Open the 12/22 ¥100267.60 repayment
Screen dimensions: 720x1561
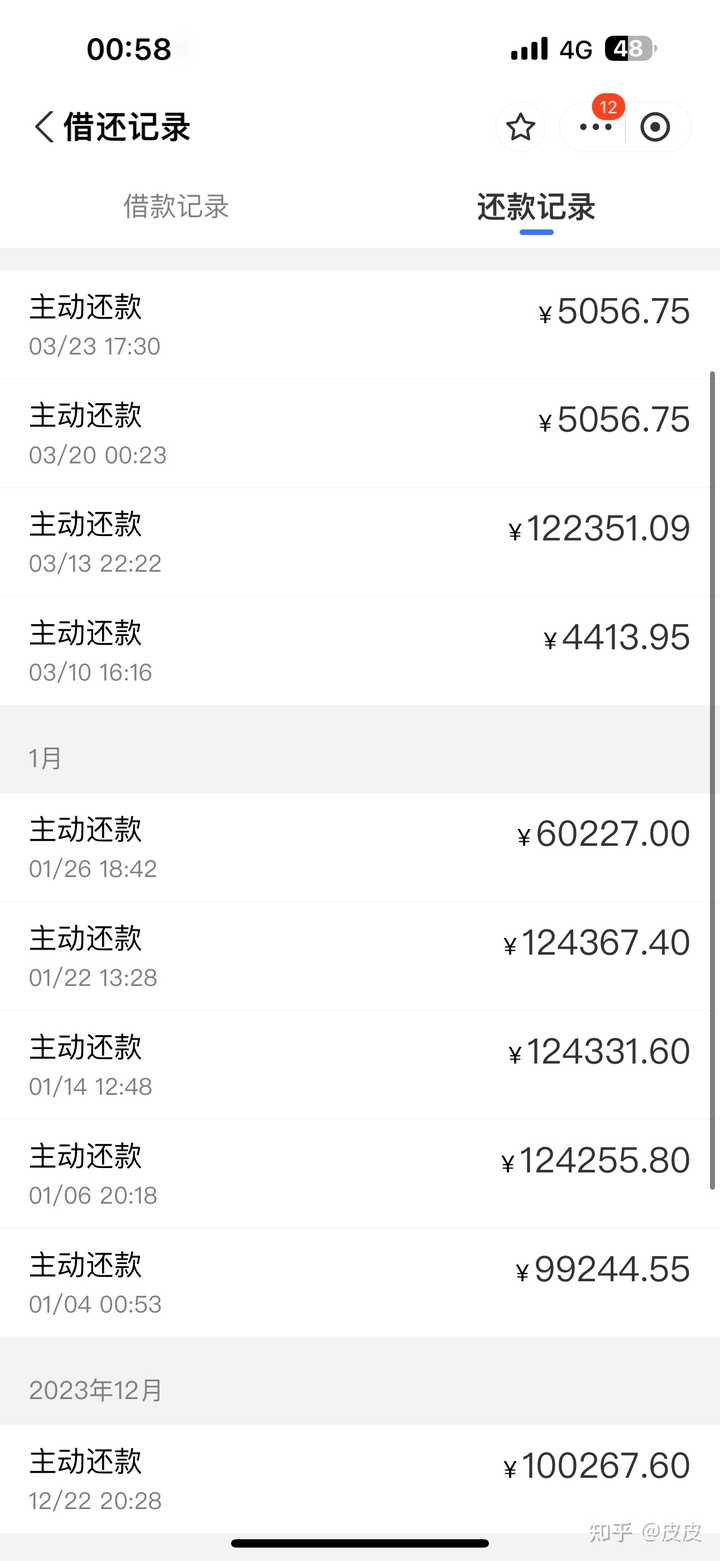point(360,1479)
